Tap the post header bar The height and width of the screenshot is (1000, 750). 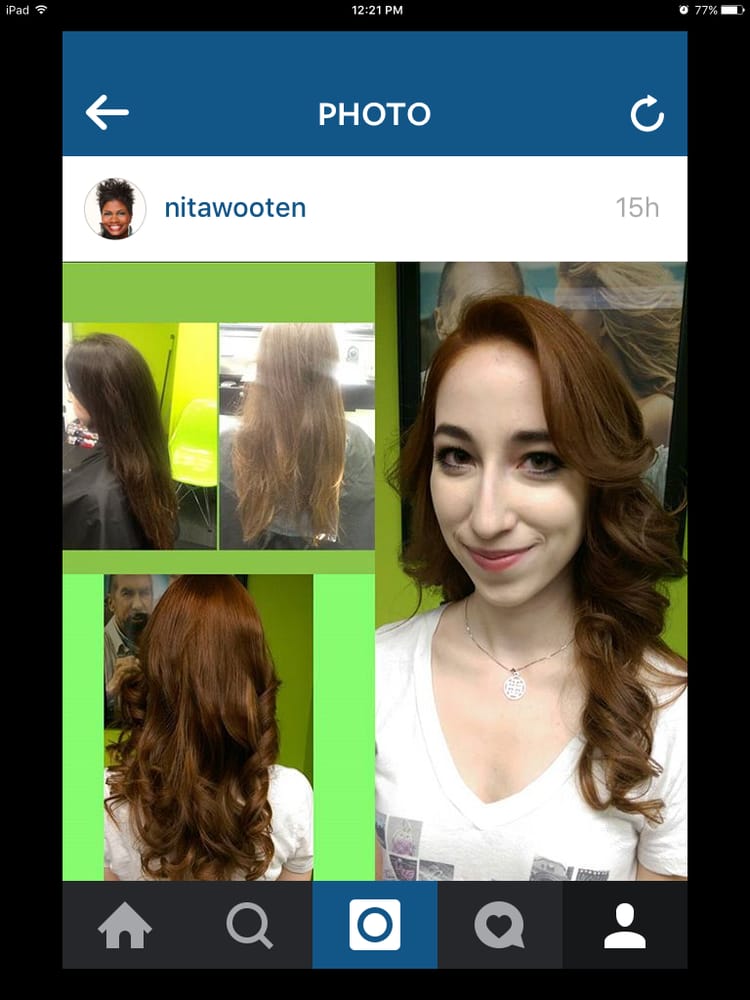pos(375,207)
